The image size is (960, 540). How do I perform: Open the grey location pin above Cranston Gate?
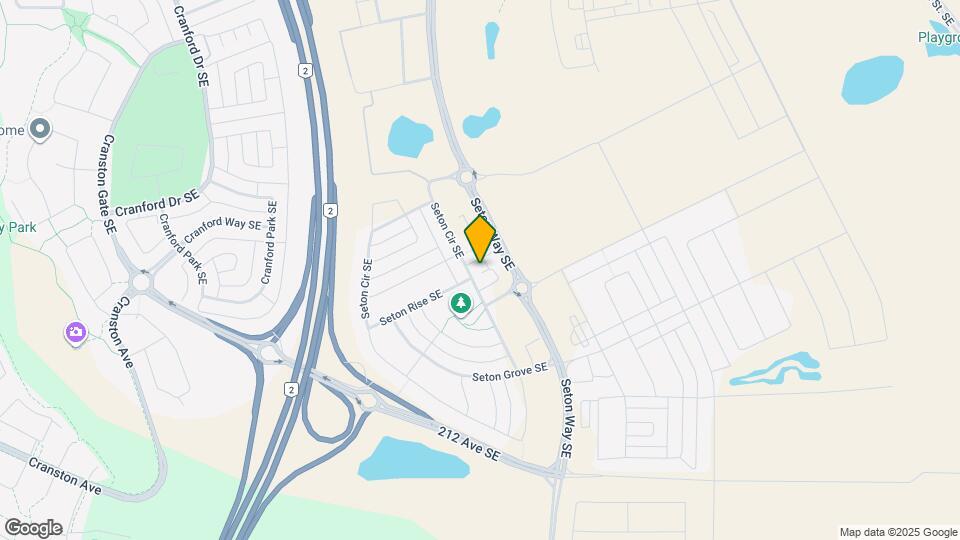pyautogui.click(x=40, y=129)
